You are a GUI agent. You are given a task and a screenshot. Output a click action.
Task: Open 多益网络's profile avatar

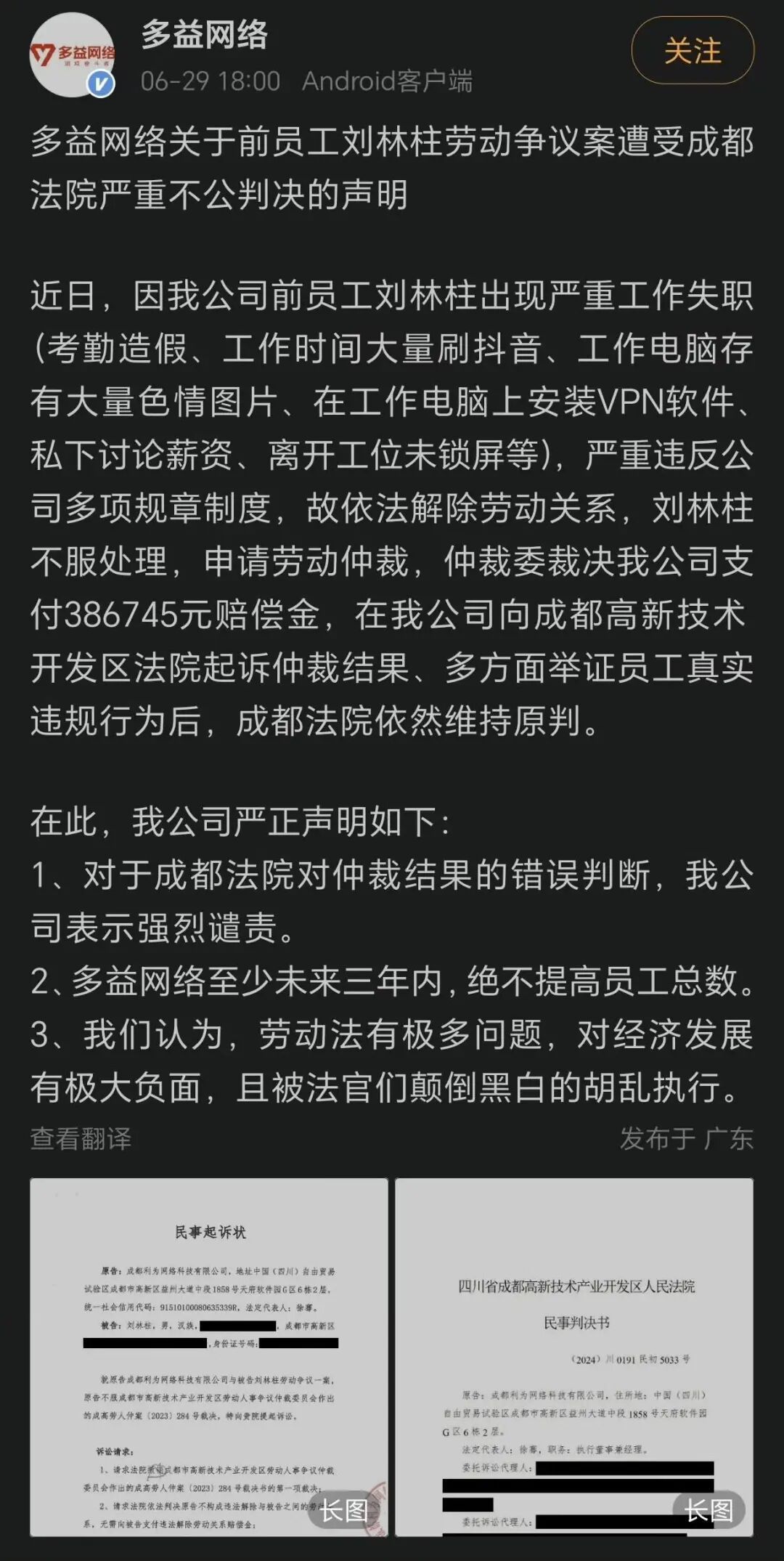tap(72, 55)
